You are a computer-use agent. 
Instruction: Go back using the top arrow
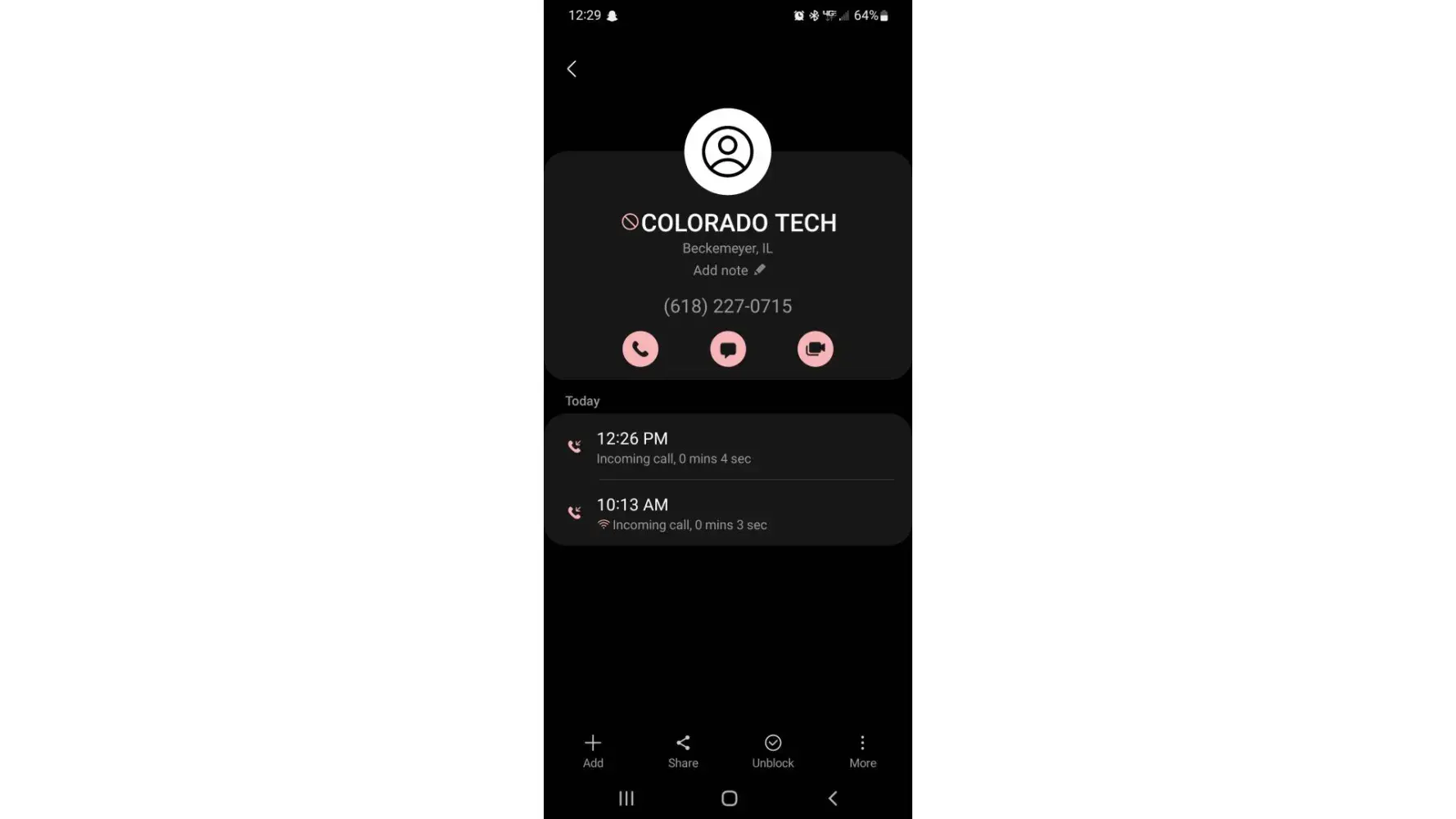(572, 69)
